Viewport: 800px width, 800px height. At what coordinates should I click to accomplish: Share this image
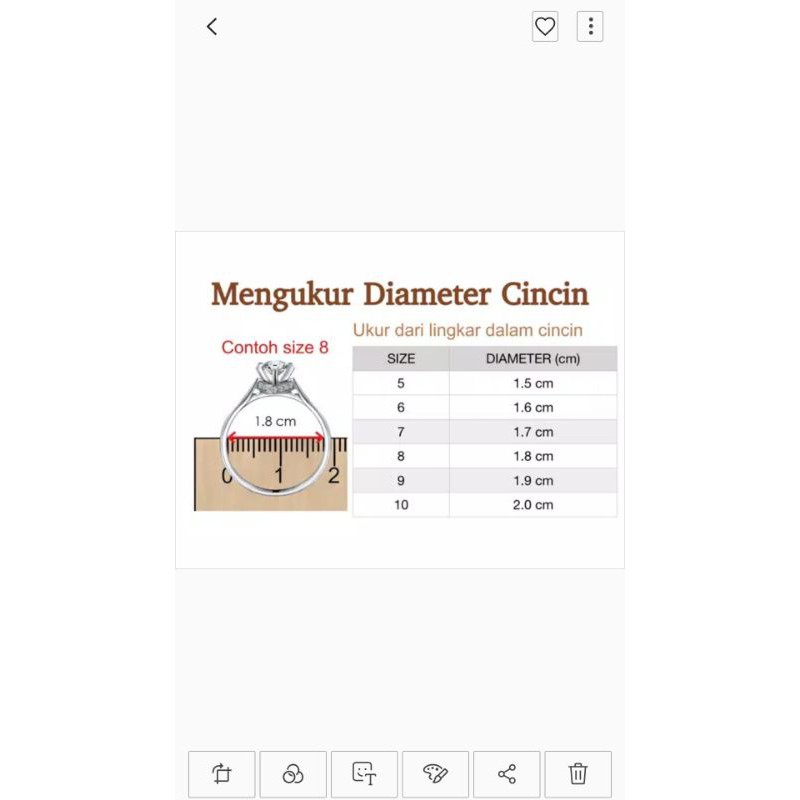pos(507,773)
